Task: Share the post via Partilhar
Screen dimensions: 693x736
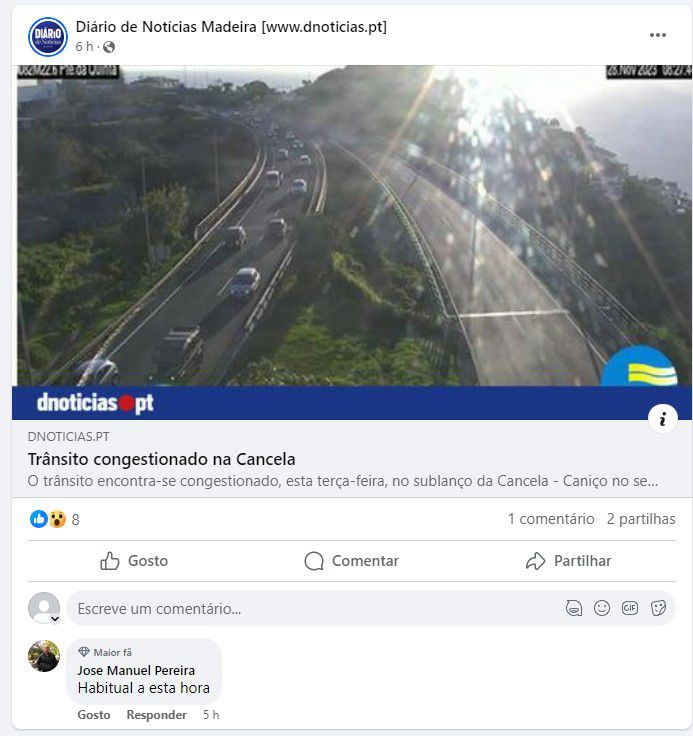Action: (x=568, y=561)
